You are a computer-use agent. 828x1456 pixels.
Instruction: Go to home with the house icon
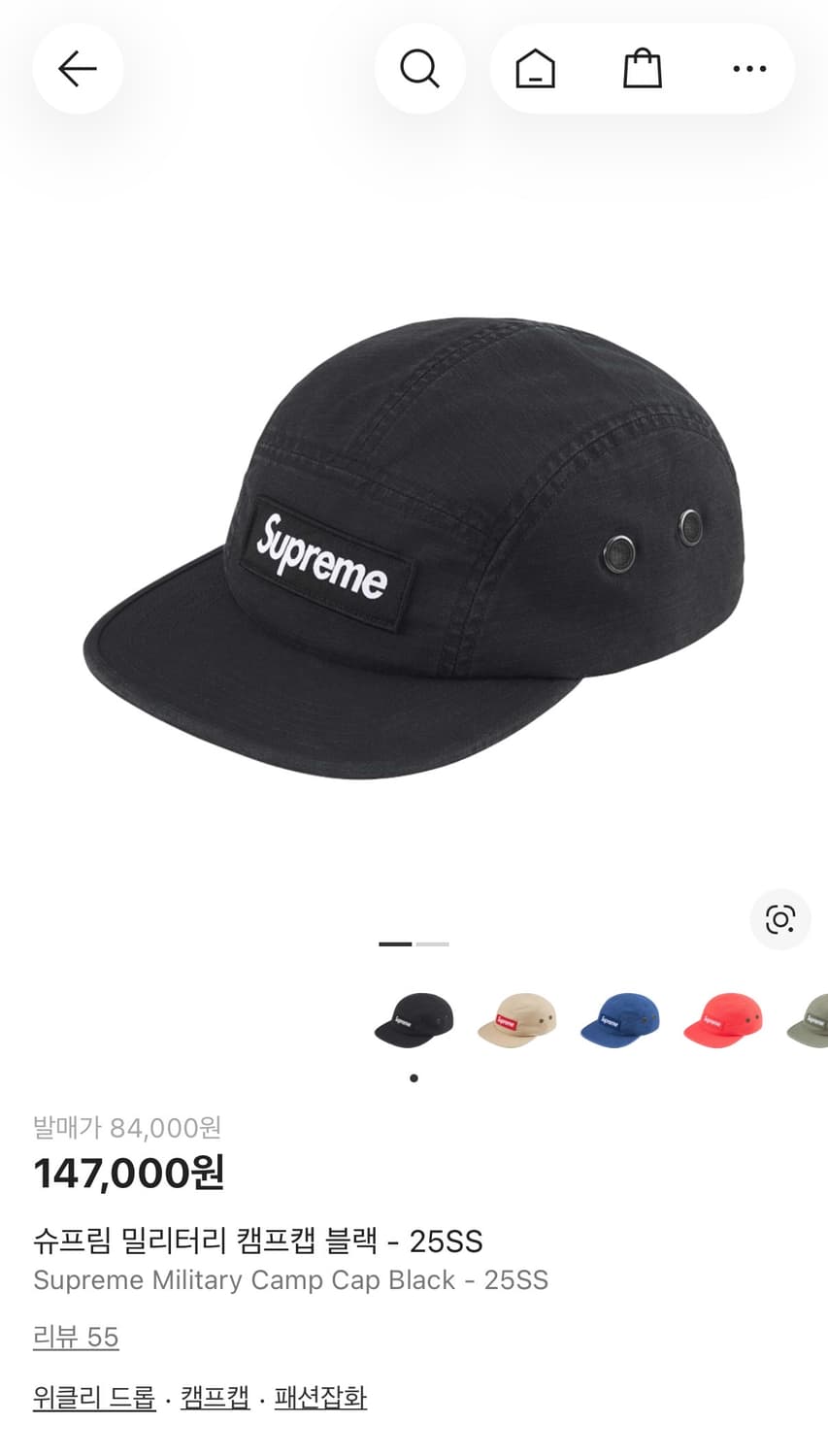[x=536, y=69]
